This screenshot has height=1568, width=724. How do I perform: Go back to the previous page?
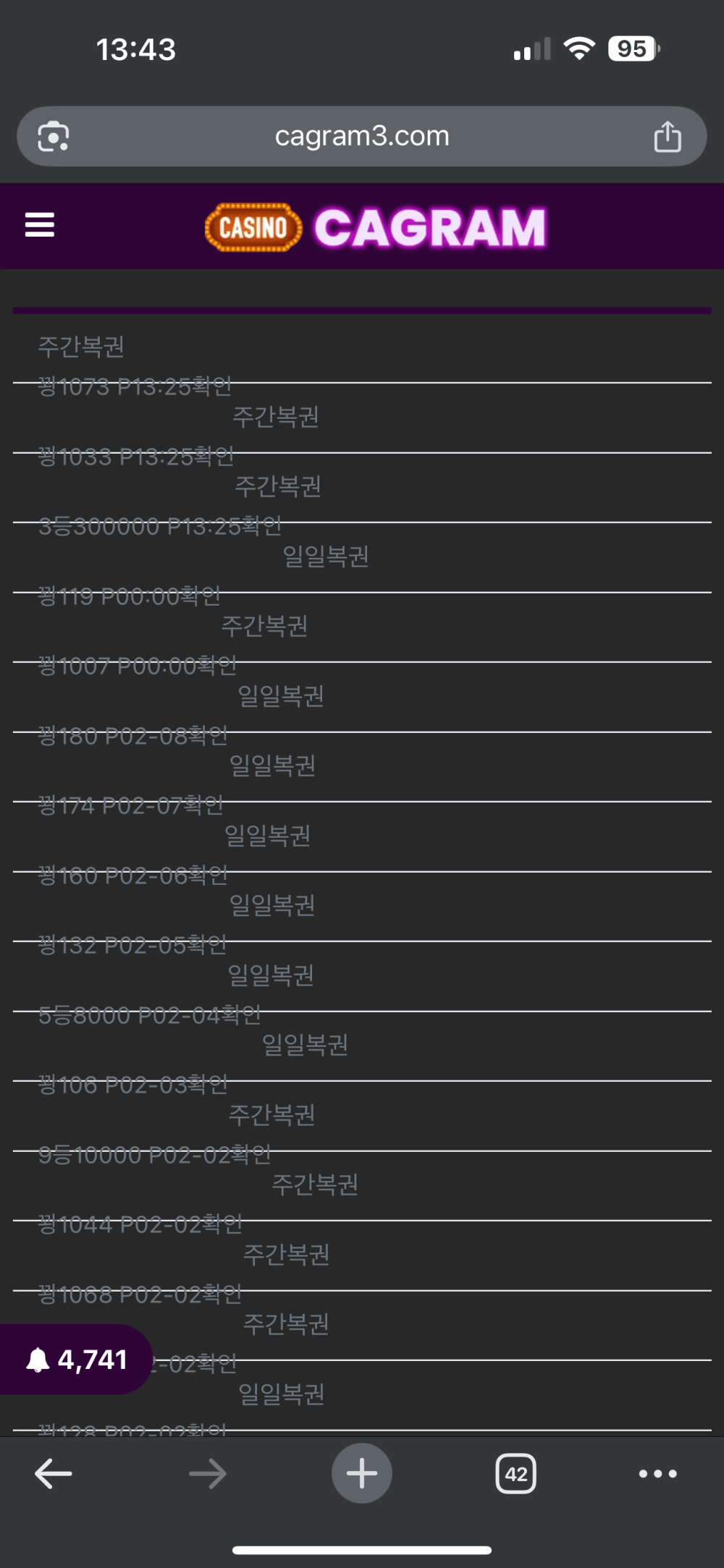54,1474
